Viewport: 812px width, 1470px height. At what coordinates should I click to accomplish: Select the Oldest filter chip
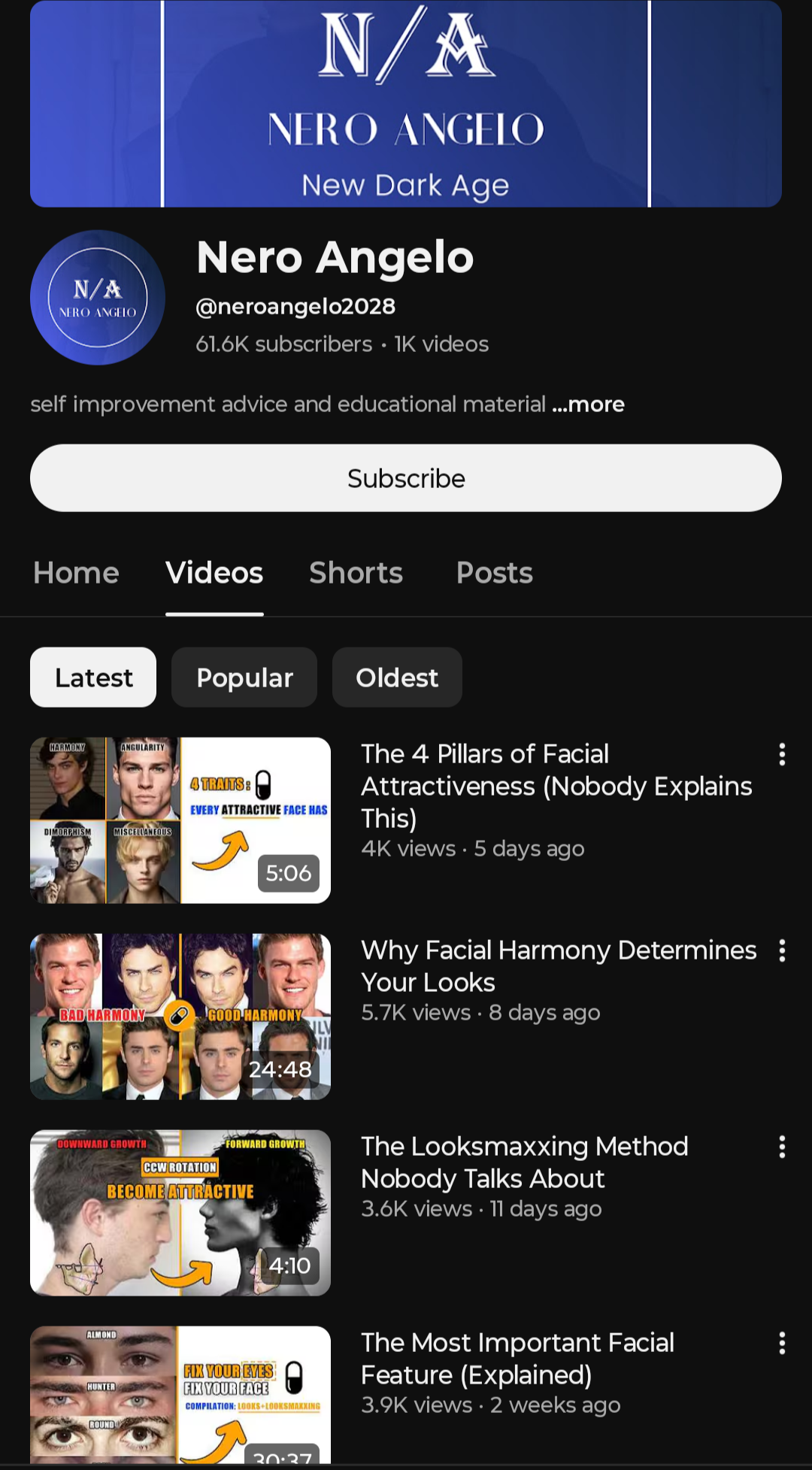point(397,677)
